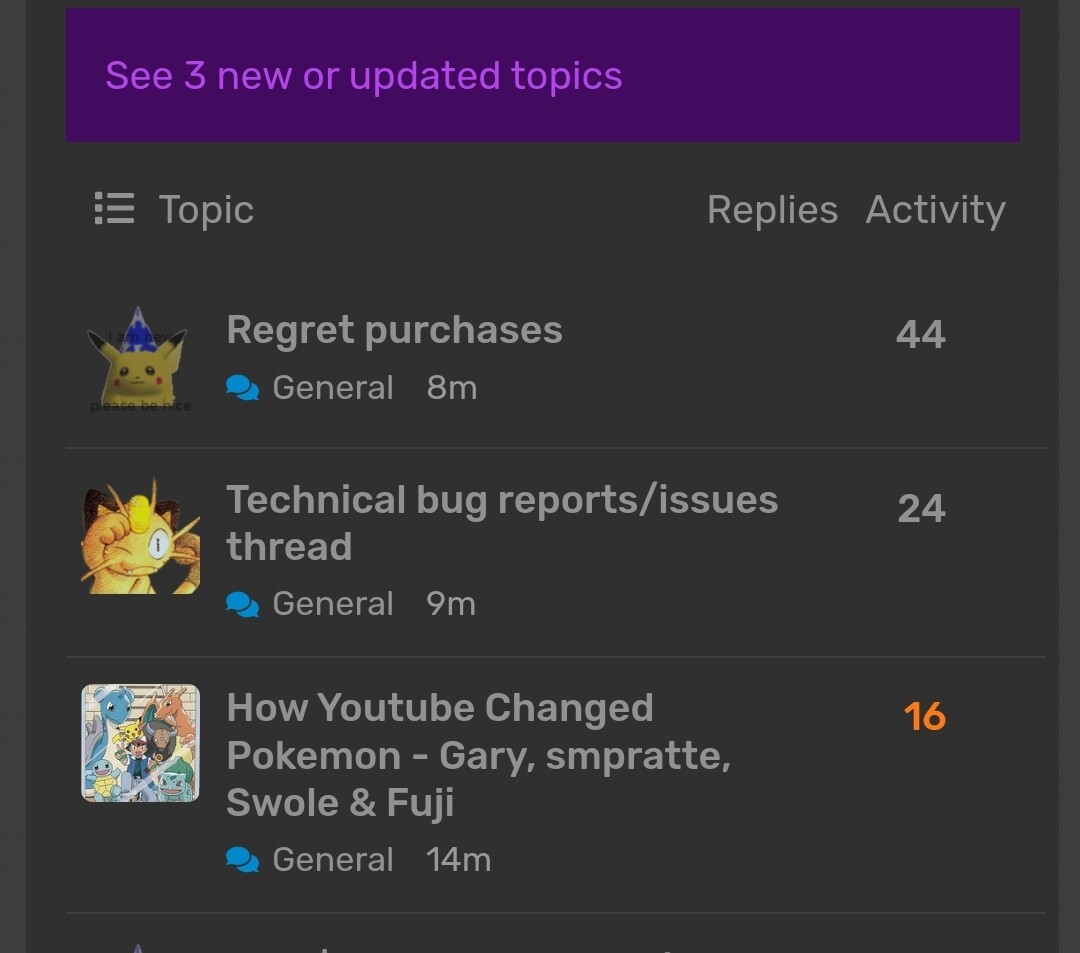View the Meowth avatar poster's profile
The image size is (1080, 953).
click(140, 537)
